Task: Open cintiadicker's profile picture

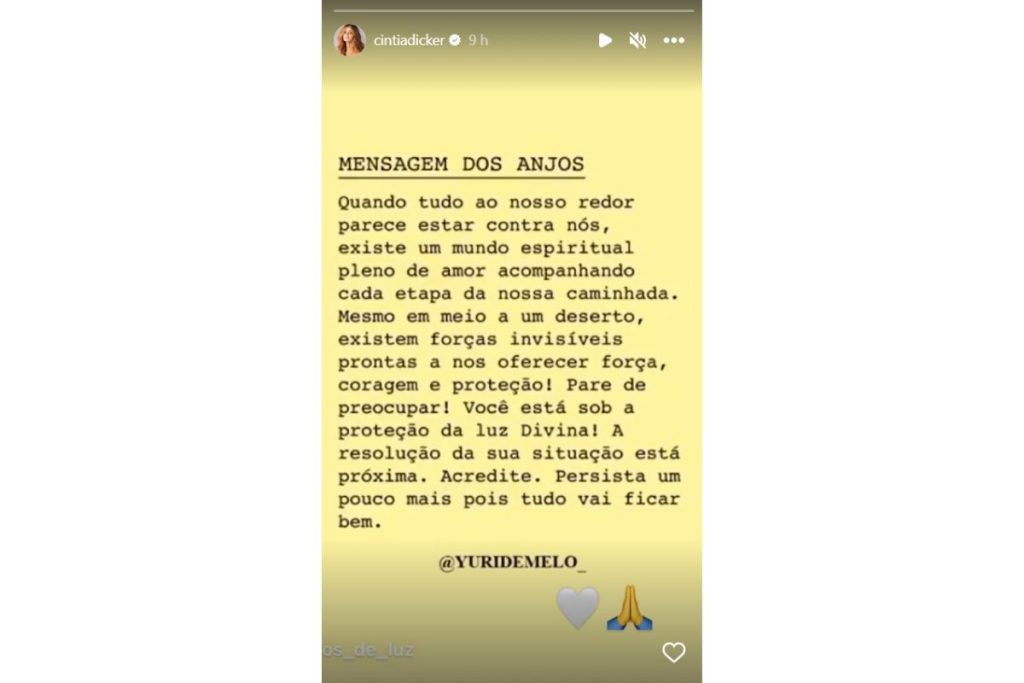Action: (349, 40)
